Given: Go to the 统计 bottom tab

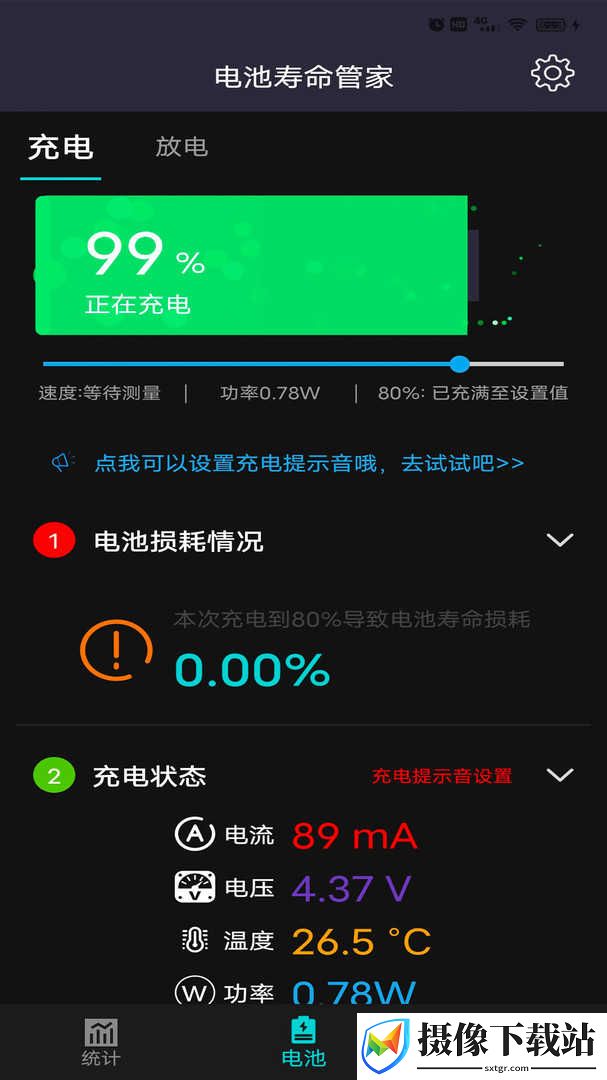Looking at the screenshot, I should pyautogui.click(x=101, y=1042).
